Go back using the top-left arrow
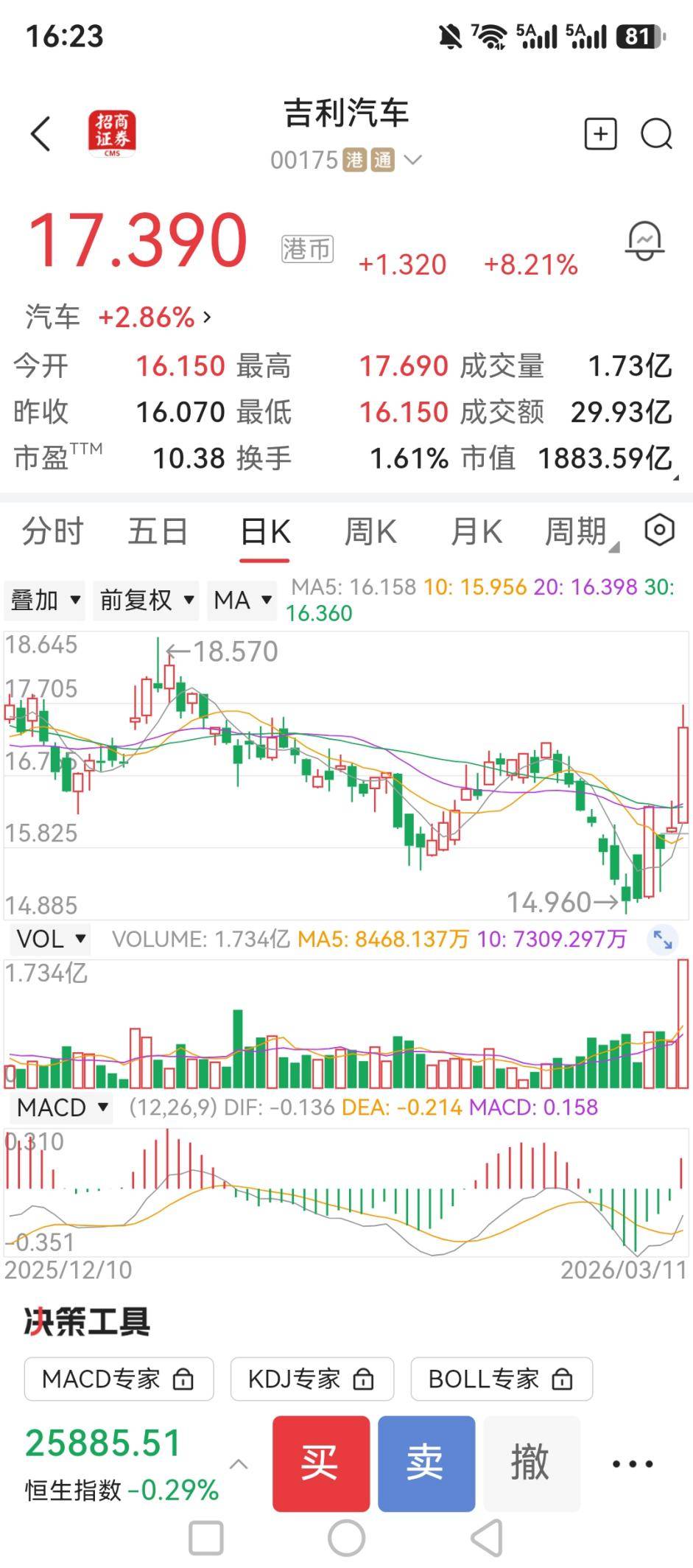Viewport: 693px width, 1568px height. [x=41, y=134]
